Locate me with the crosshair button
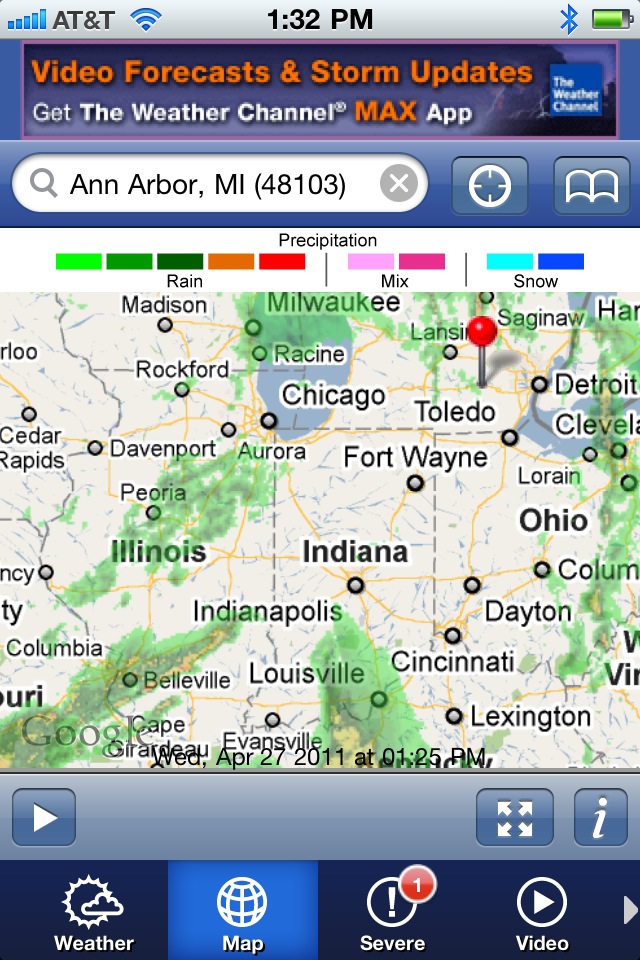This screenshot has height=960, width=640. [490, 185]
